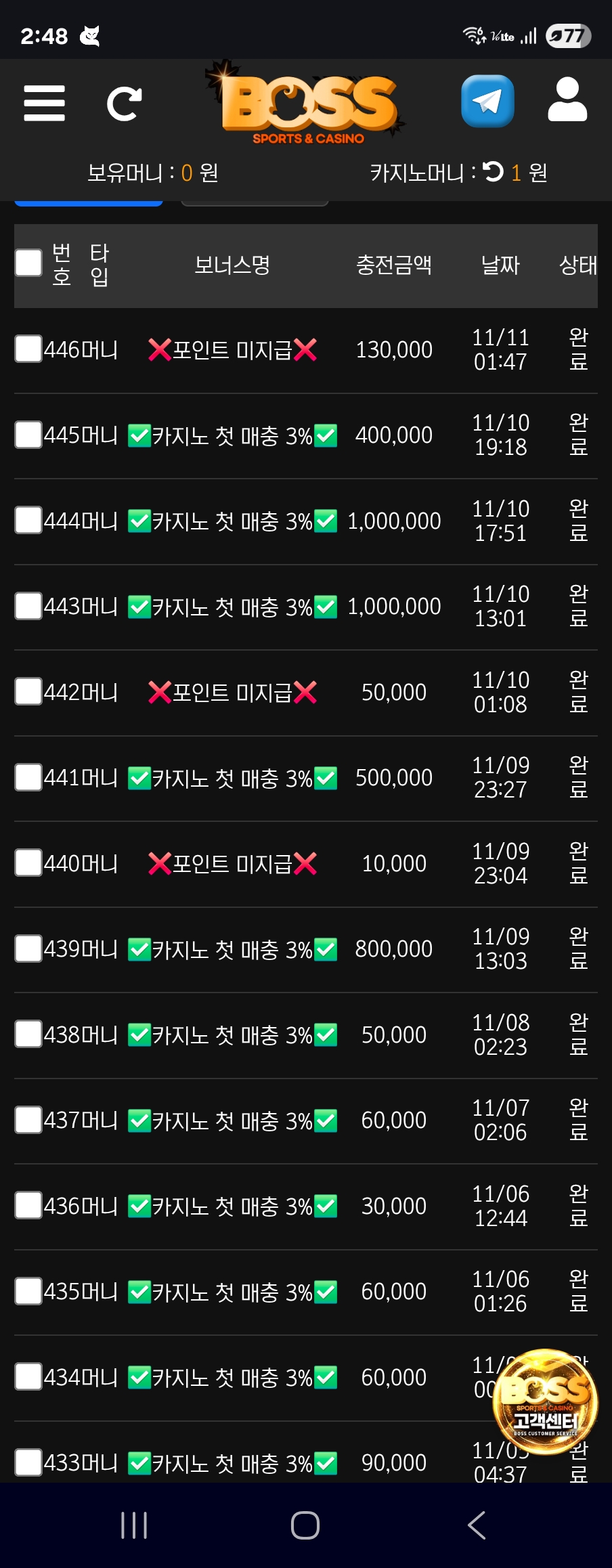This screenshot has height=1568, width=612.
Task: Check the select-all box in table header
Action: click(28, 263)
